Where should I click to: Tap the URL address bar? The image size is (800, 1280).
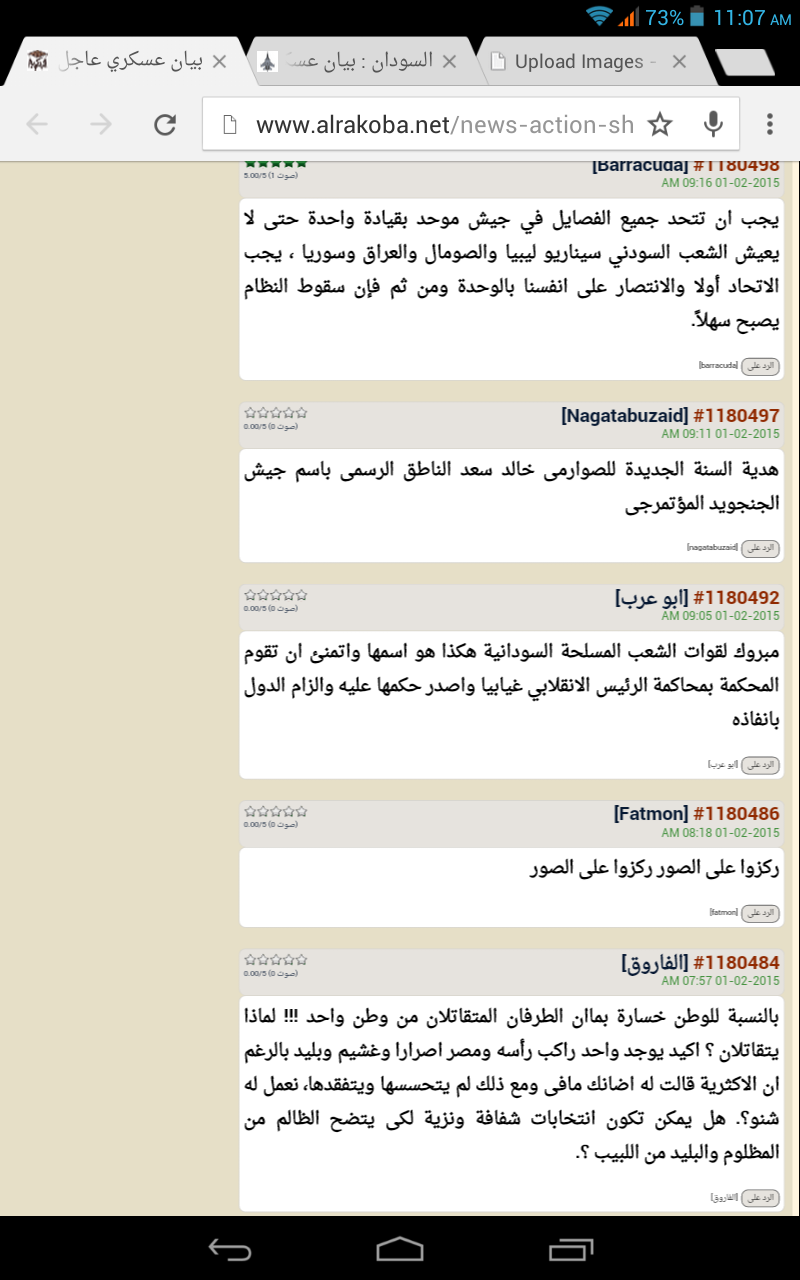440,124
